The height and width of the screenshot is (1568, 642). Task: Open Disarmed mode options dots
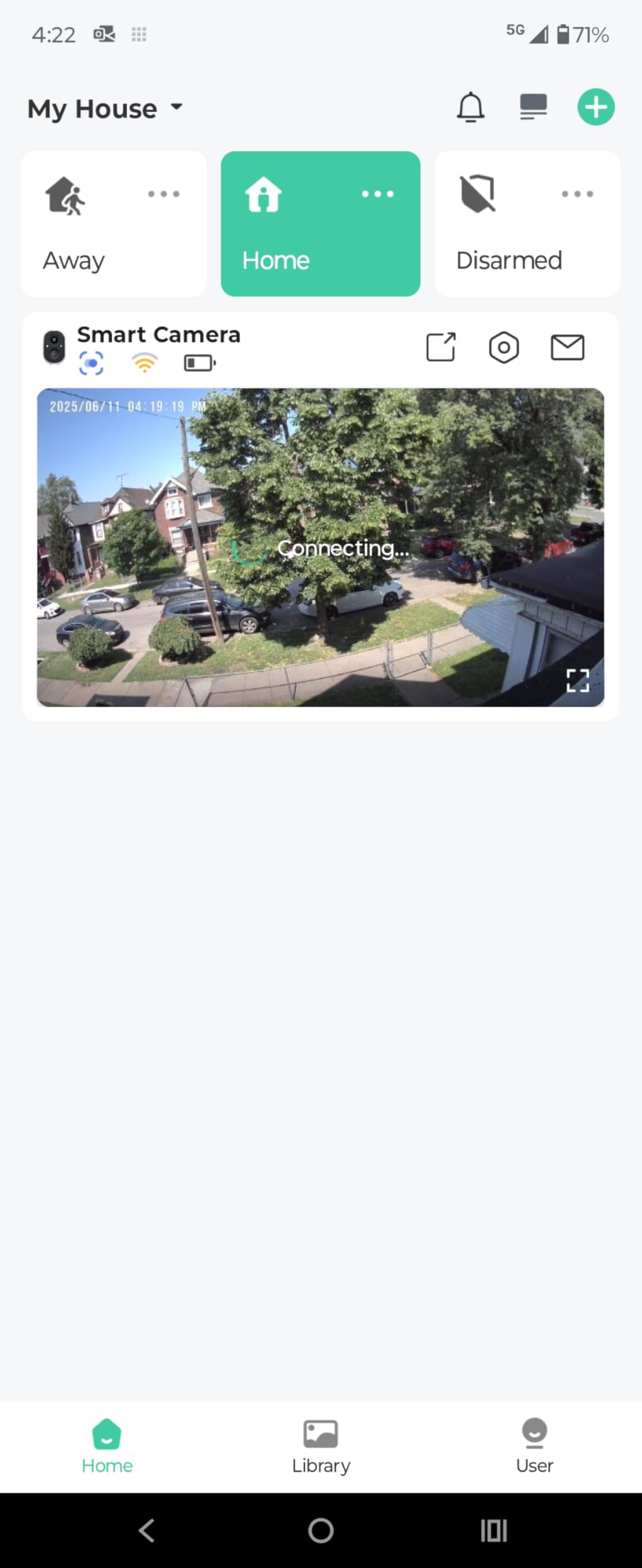(x=577, y=194)
